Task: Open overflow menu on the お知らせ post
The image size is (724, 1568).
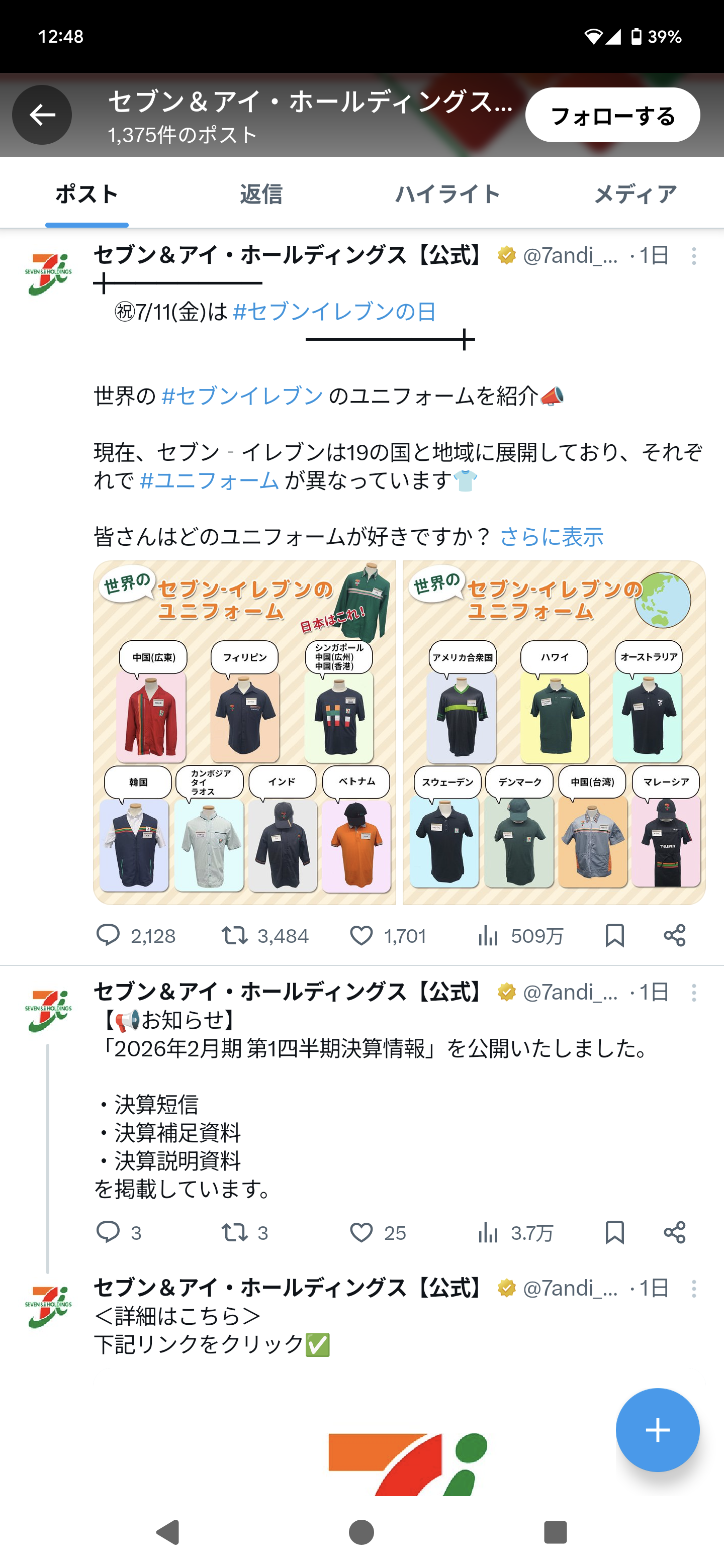Action: coord(693,993)
